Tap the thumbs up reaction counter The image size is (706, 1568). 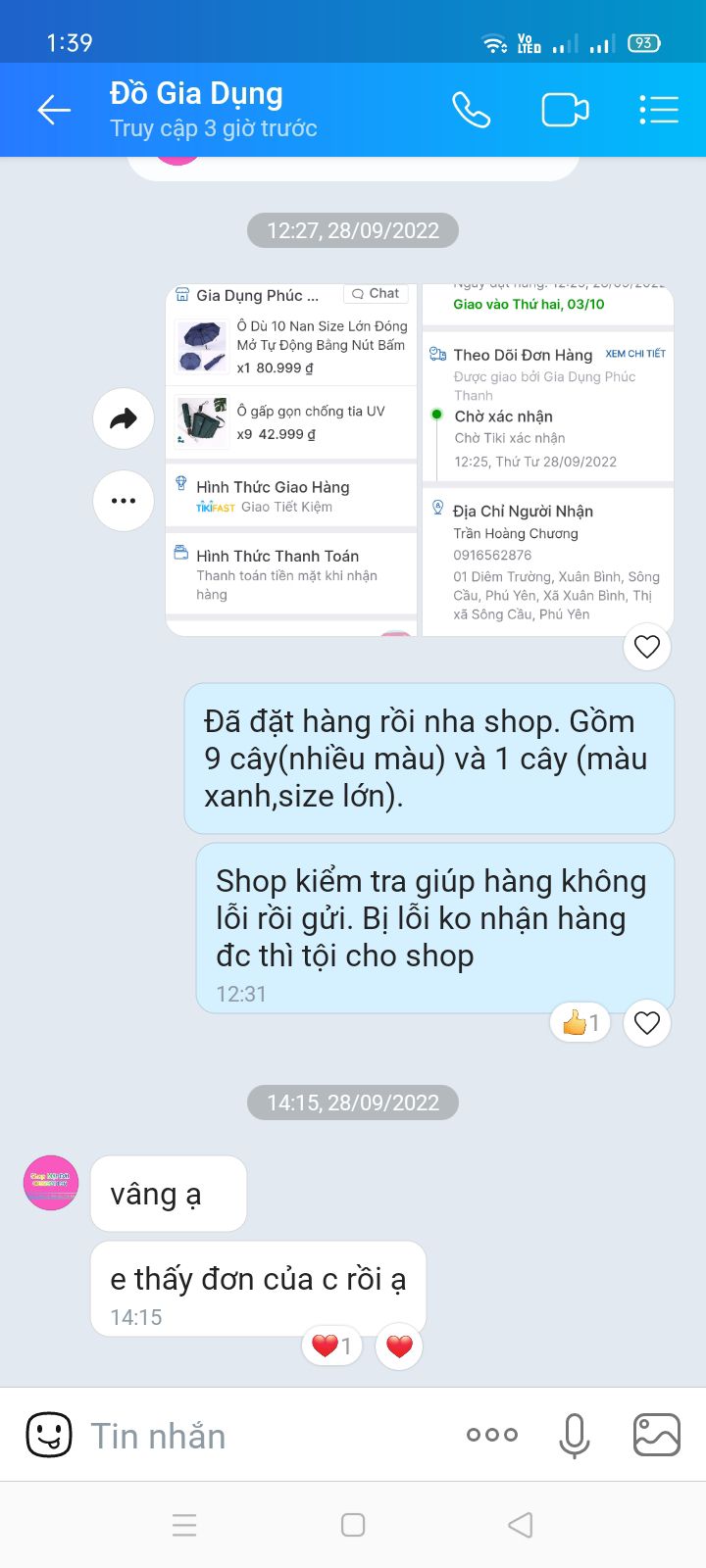(580, 1022)
